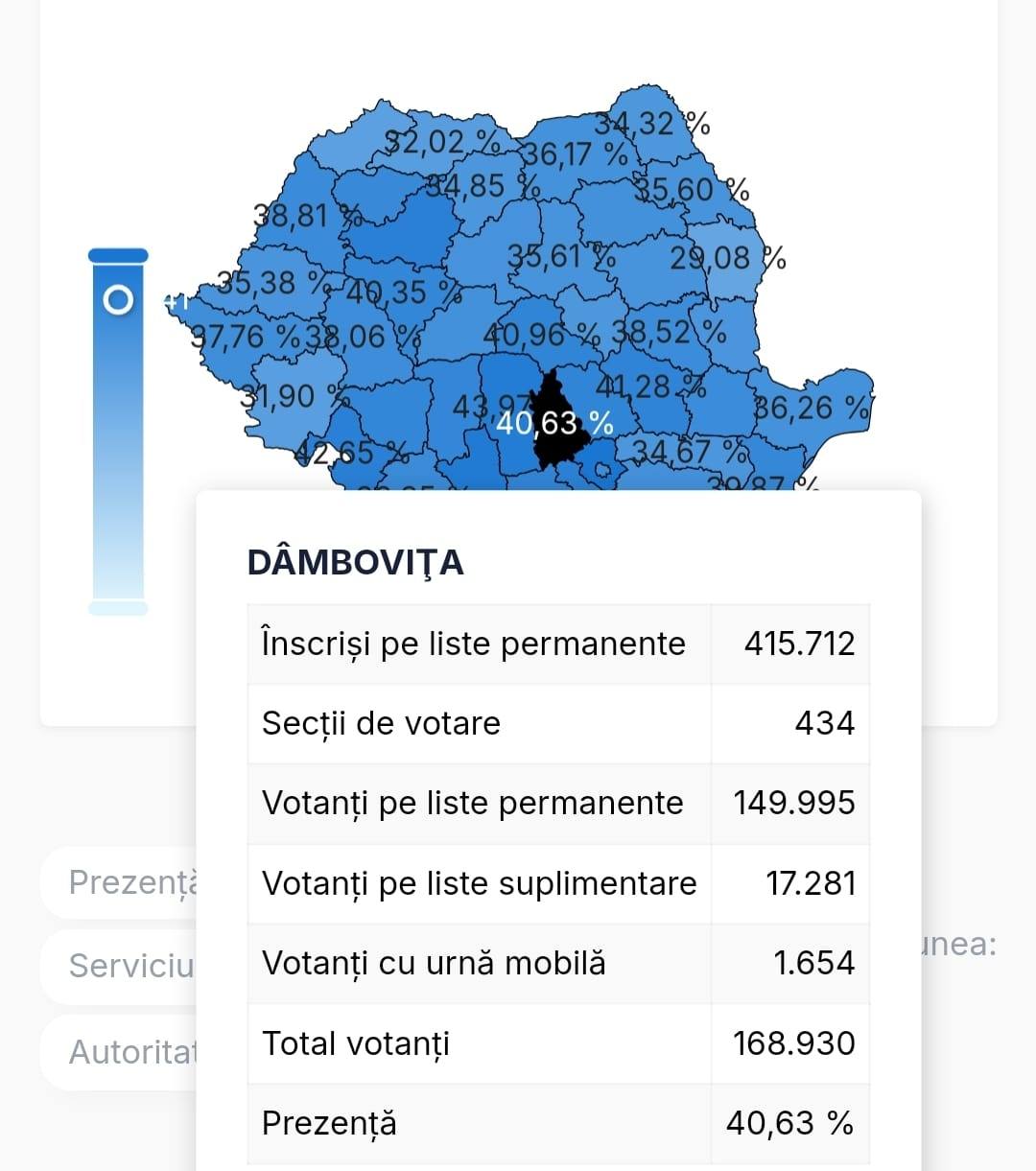The image size is (1036, 1171).
Task: Open details for the 36,26 % county
Action: click(812, 407)
